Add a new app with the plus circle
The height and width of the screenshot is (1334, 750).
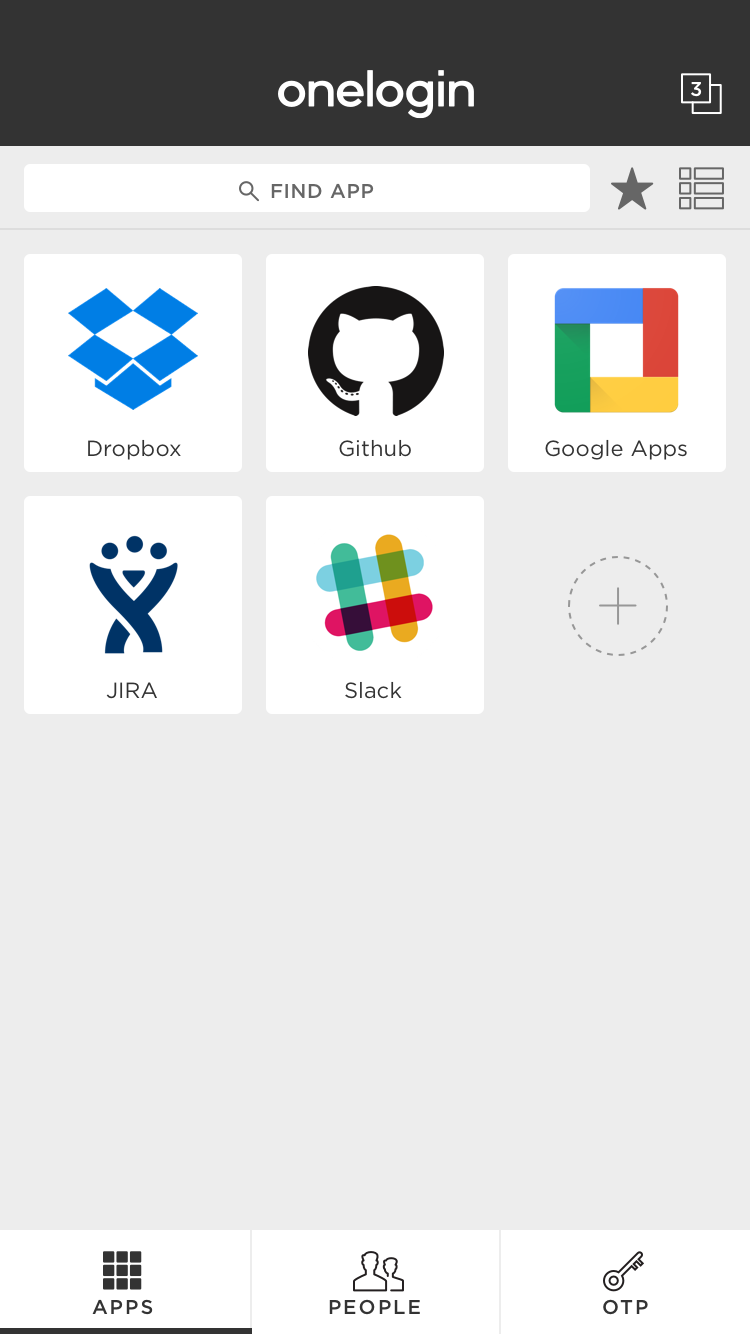point(618,606)
